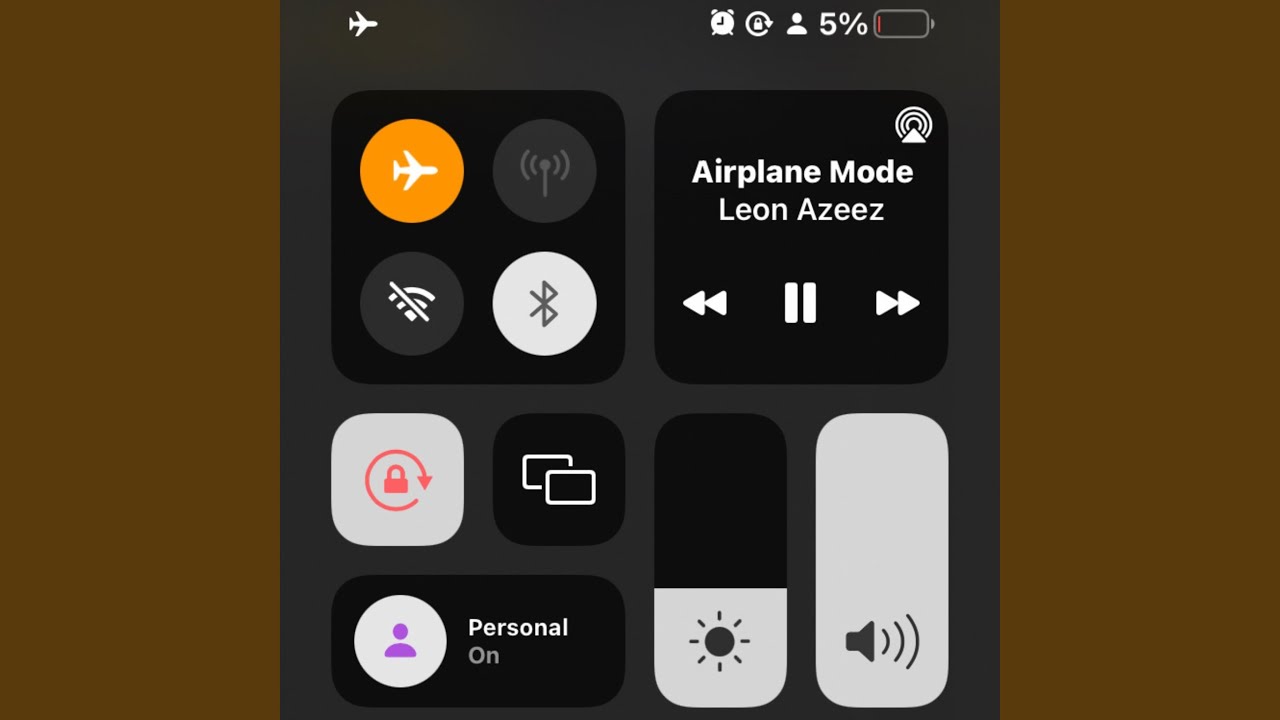Screen dimensions: 1280x720
Task: Open the Personal focus control
Action: [x=478, y=641]
